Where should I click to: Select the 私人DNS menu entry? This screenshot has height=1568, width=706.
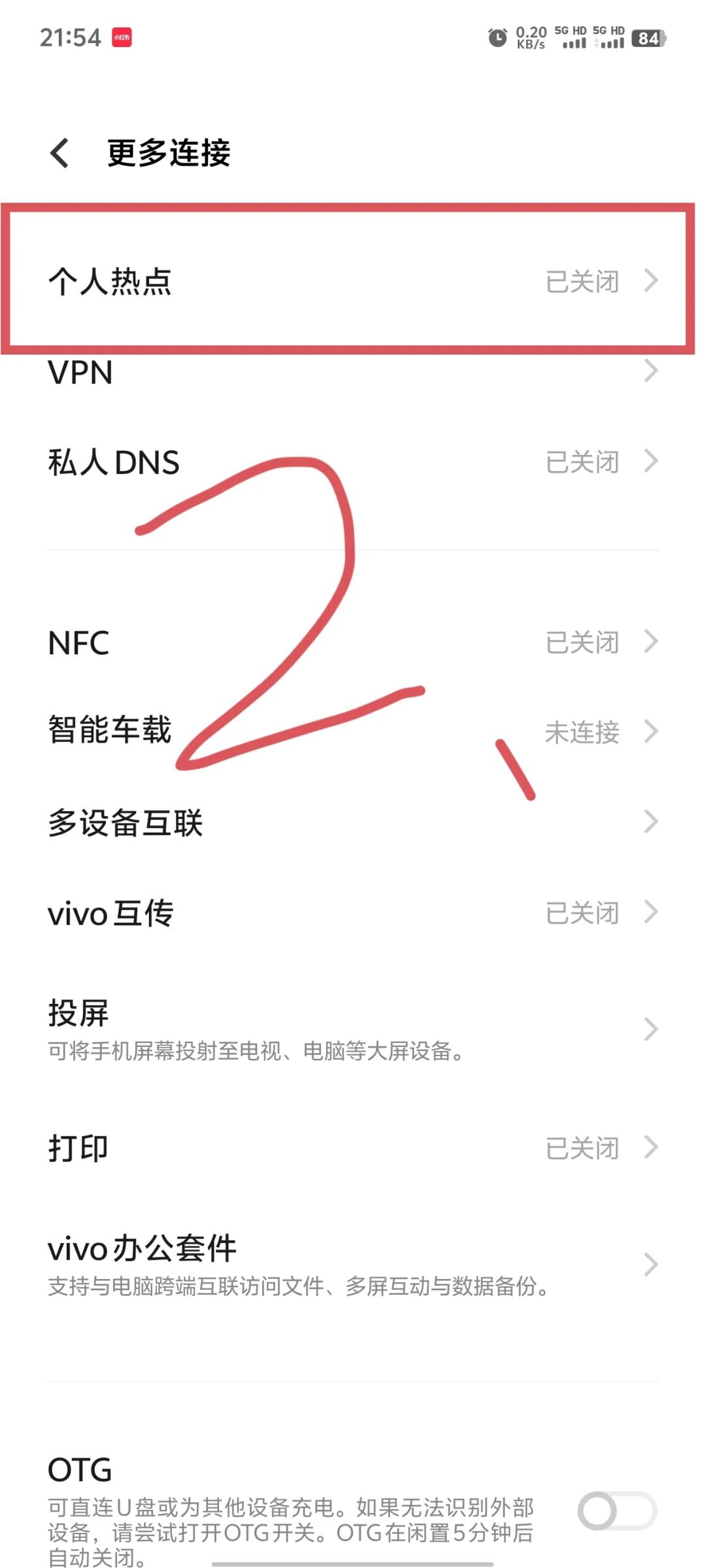click(x=114, y=461)
